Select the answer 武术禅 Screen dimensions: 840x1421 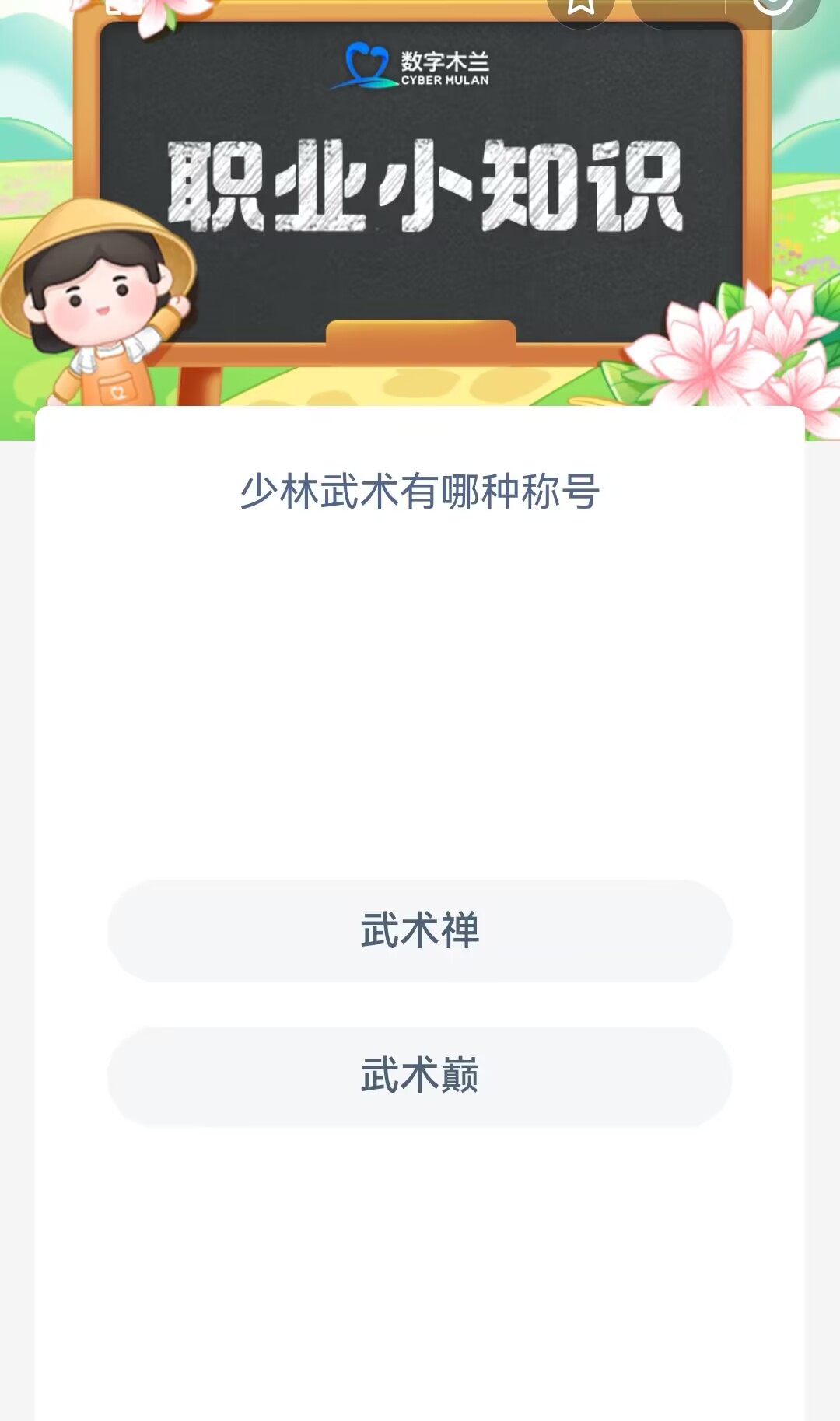tap(420, 930)
